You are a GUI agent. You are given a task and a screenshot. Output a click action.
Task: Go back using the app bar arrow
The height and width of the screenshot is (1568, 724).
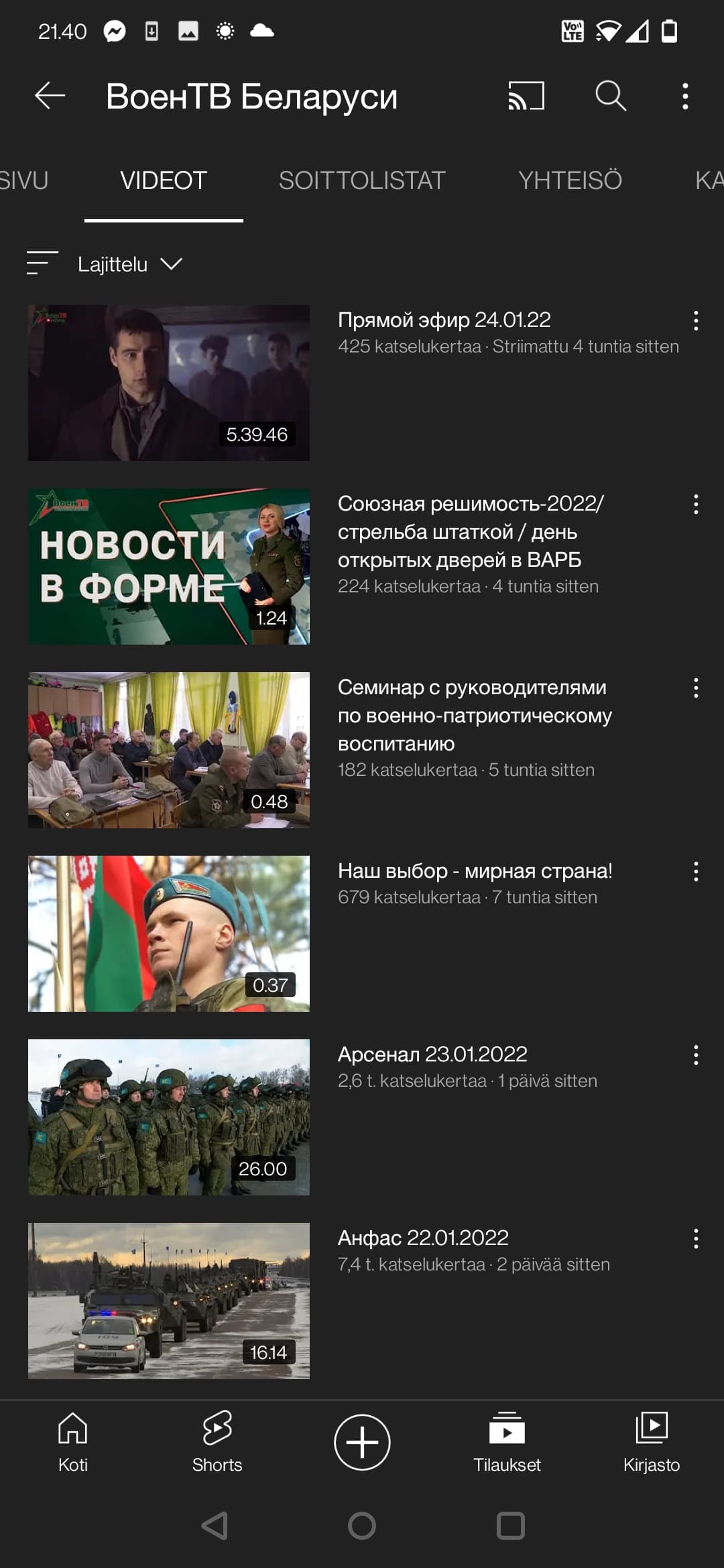(x=50, y=96)
